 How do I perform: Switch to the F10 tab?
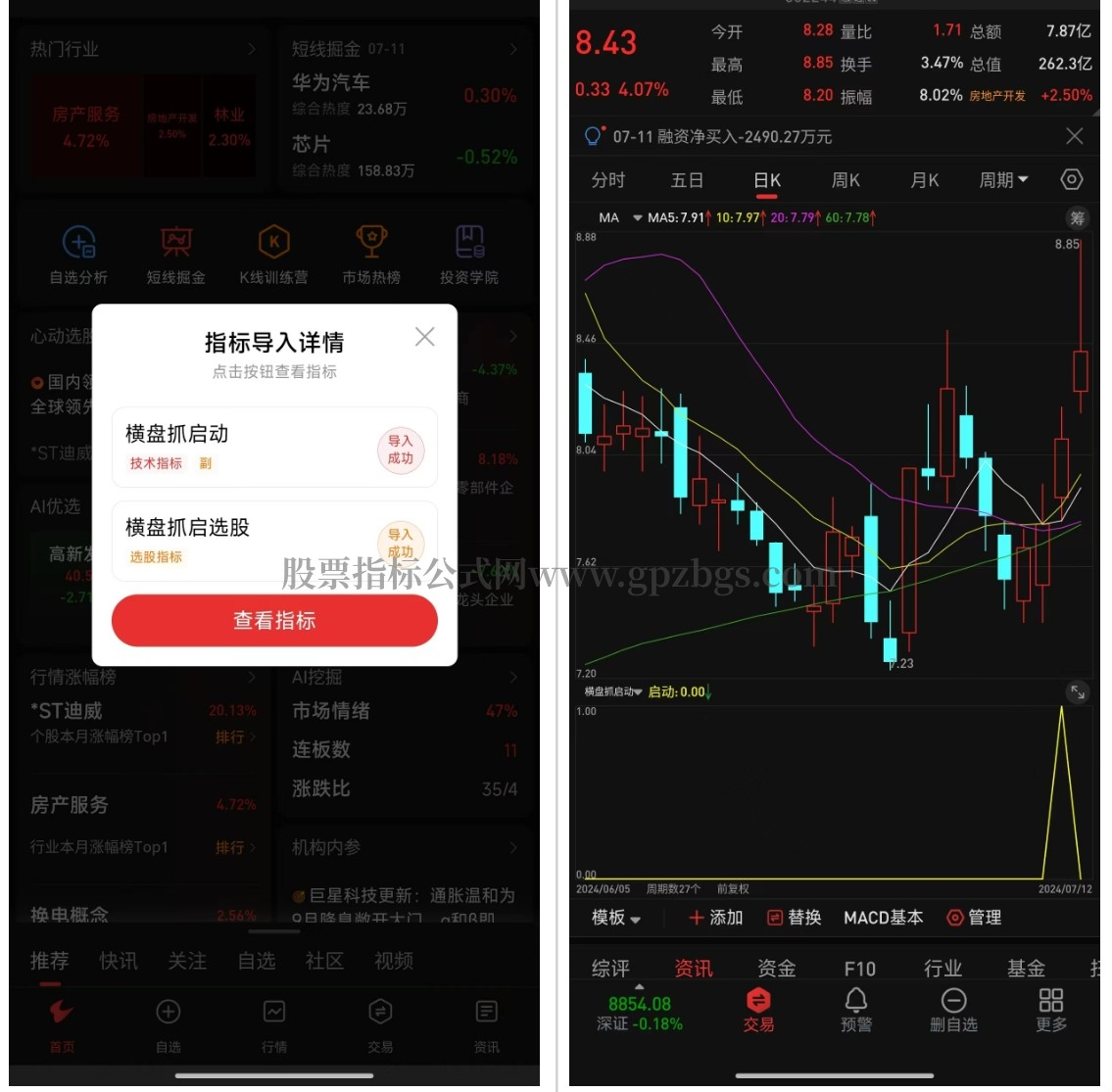859,969
